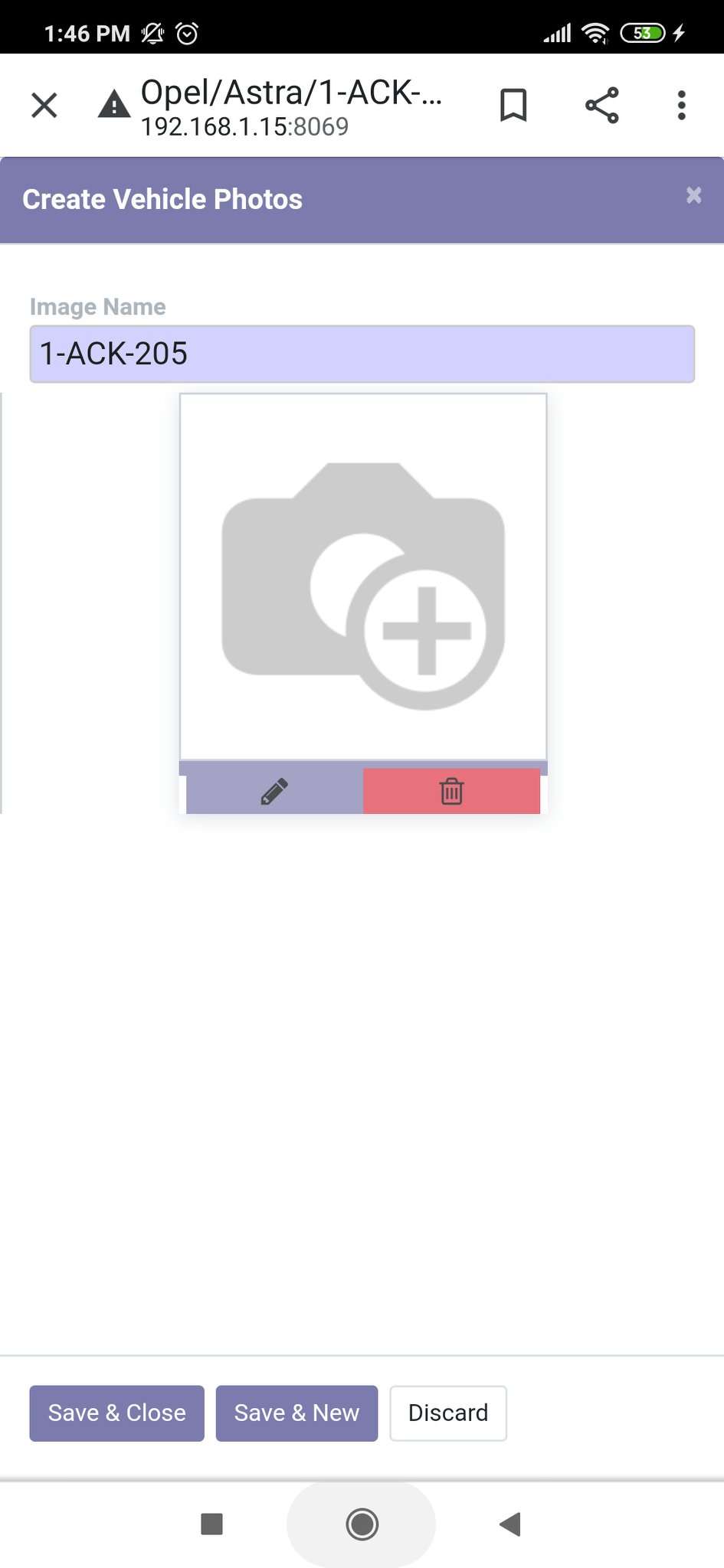Discard the changes
This screenshot has width=724, height=1568.
coord(448,1413)
